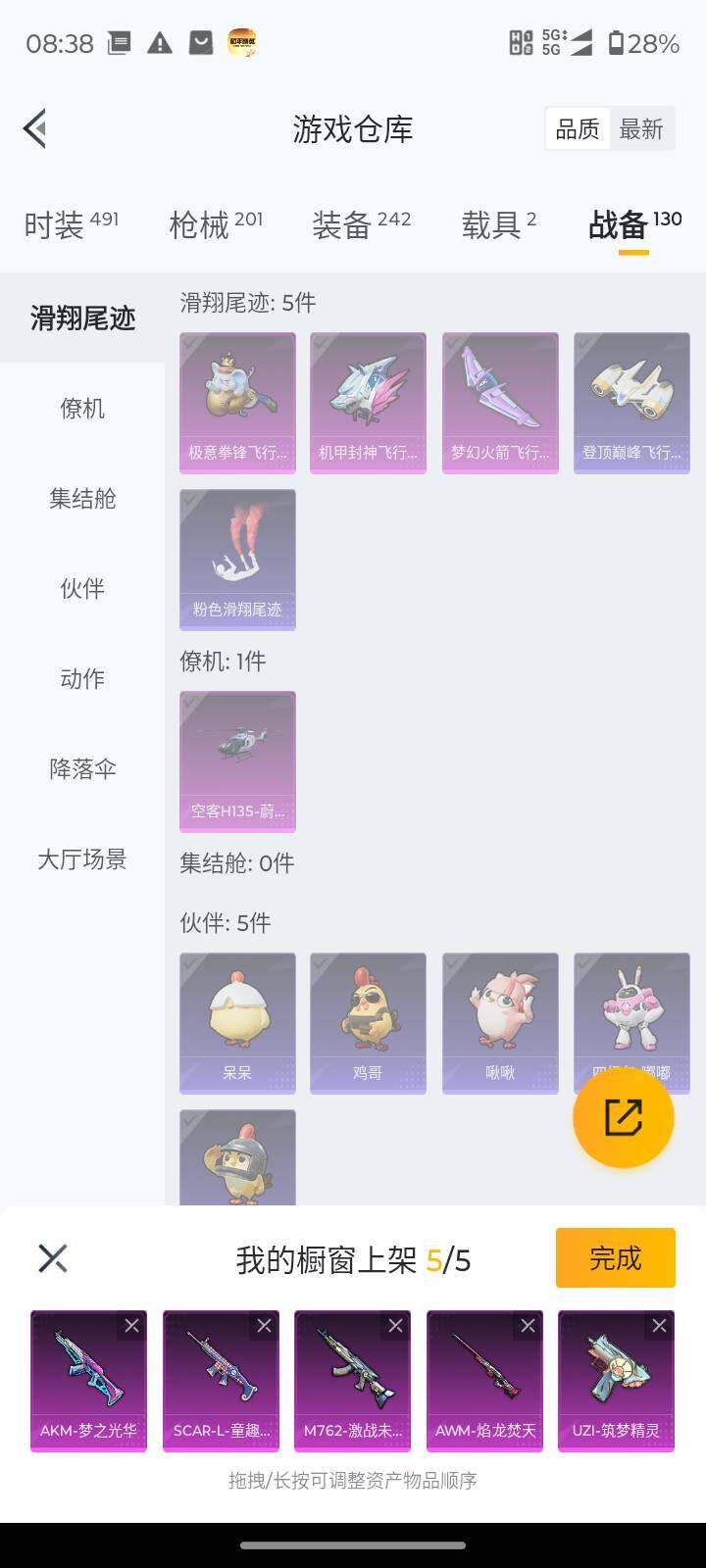Select the 粉色滑翔尾迹 glider trail
The height and width of the screenshot is (1568, 706).
tap(236, 559)
